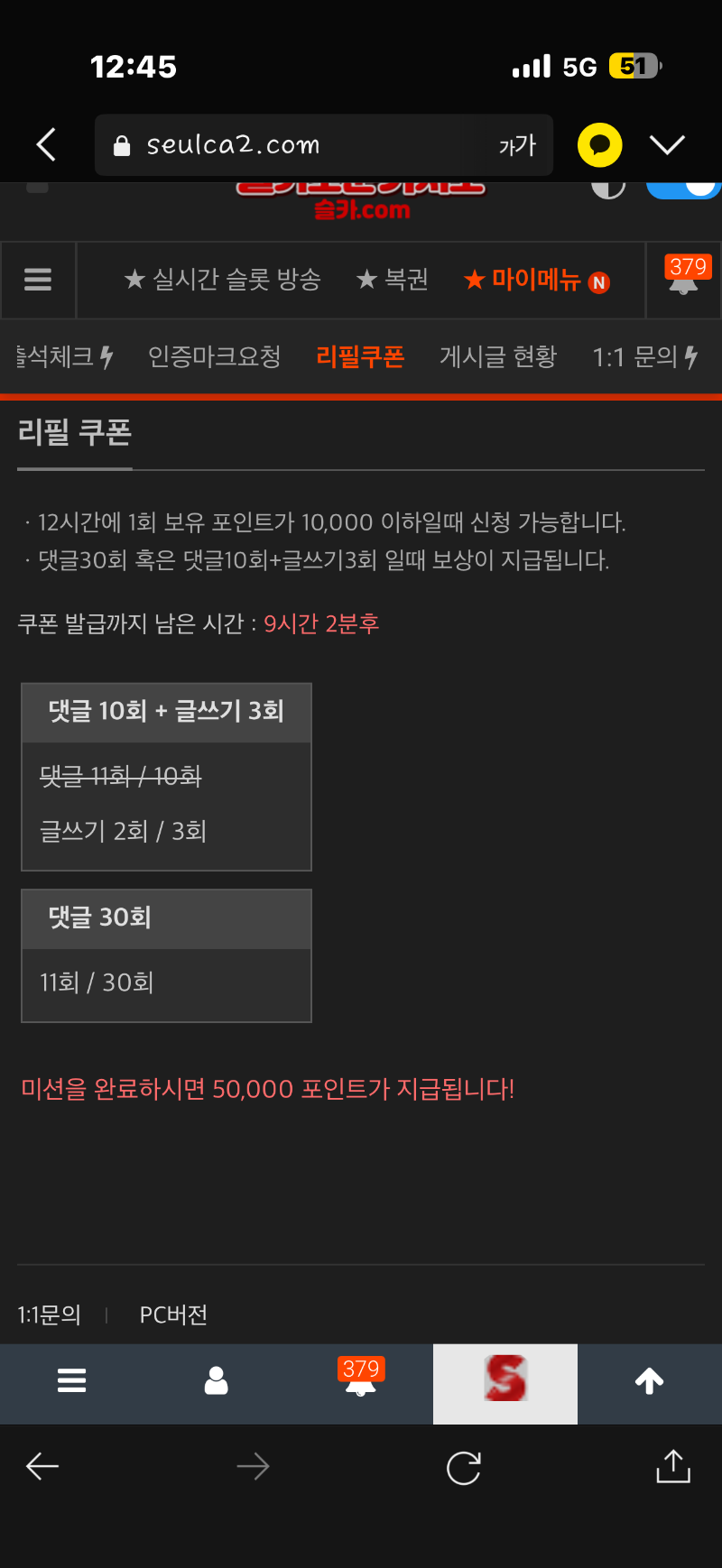The image size is (722, 1568).
Task: Tap the footer 1:1문의 link
Action: 50,1314
